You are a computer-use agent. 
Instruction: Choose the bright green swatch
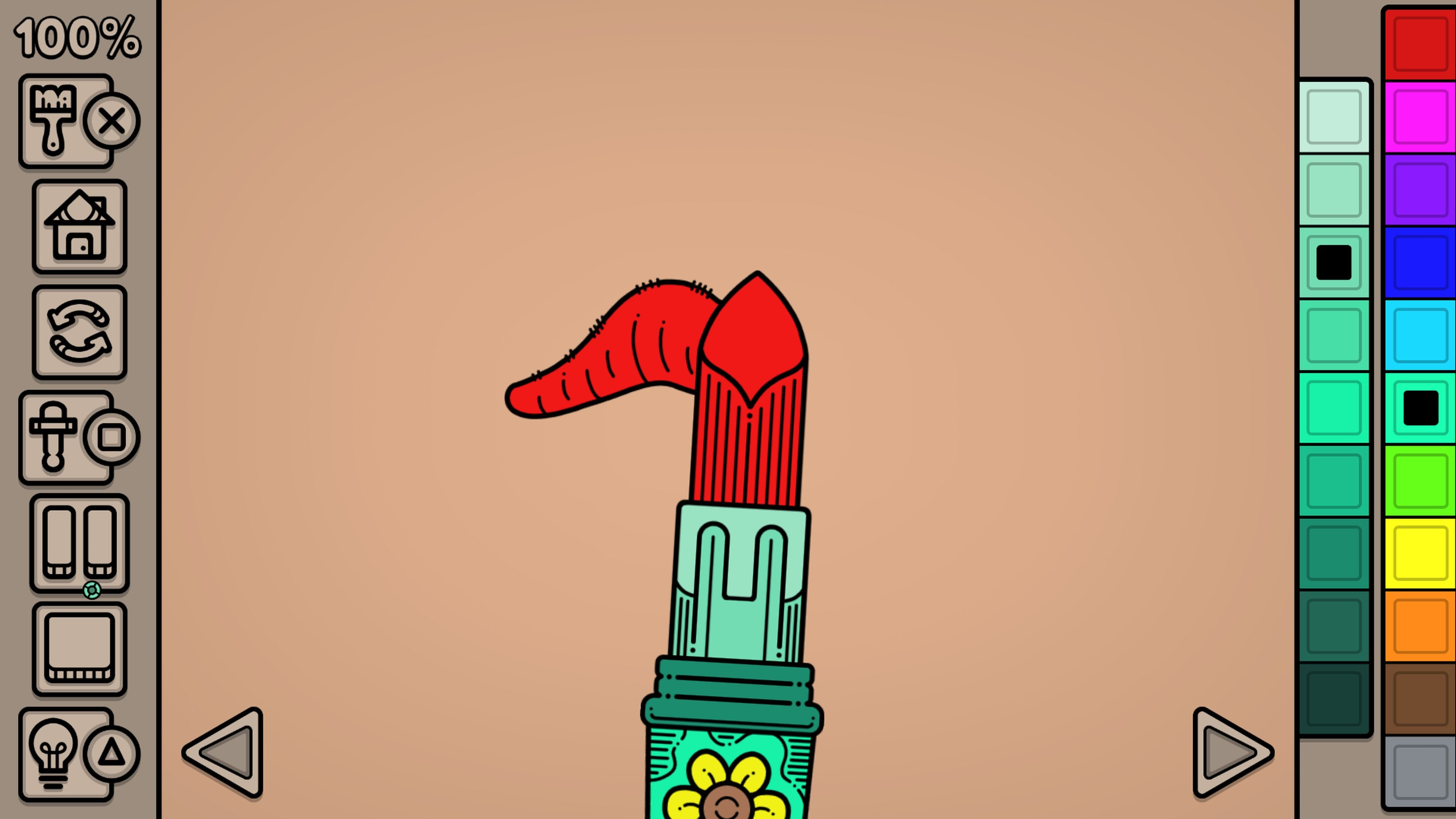pos(1419,480)
